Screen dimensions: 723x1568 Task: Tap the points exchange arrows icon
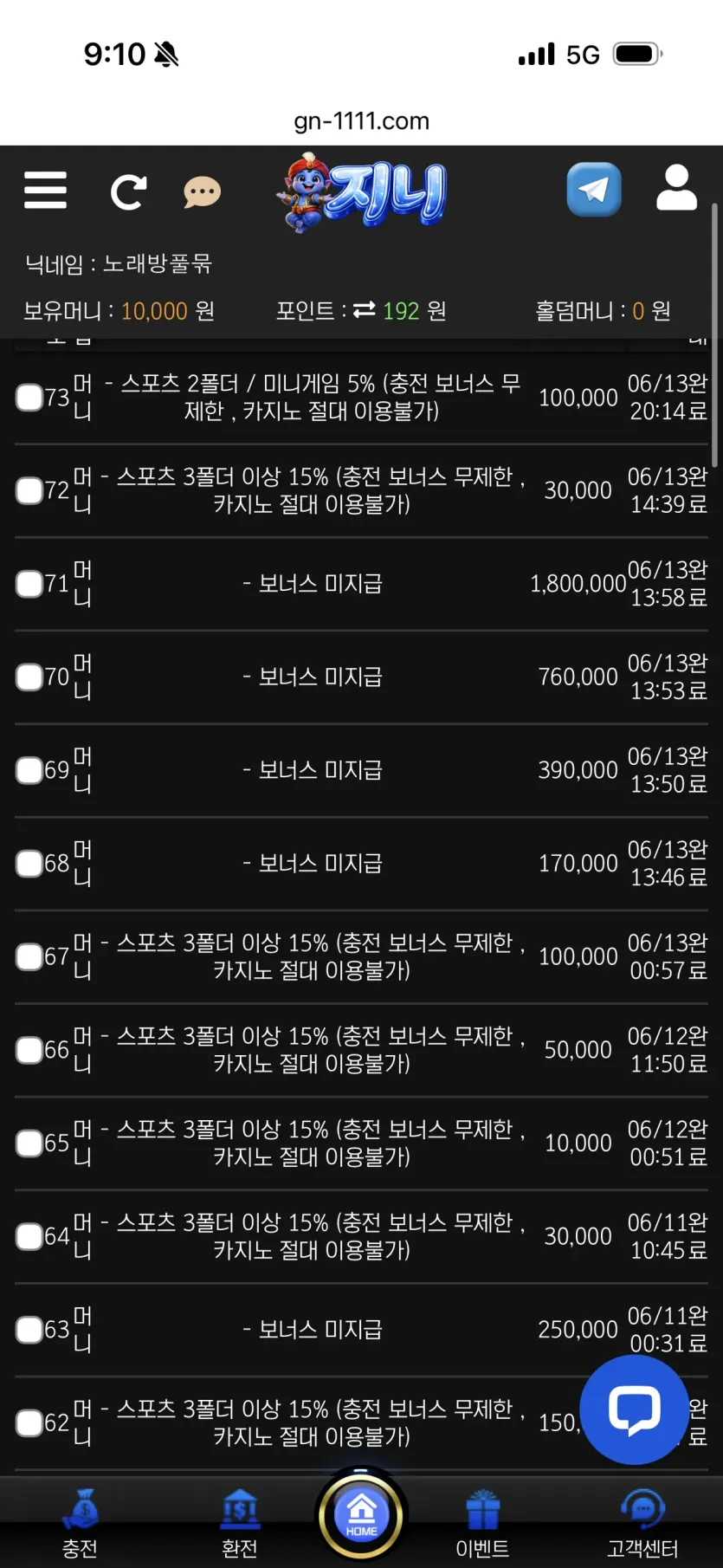tap(364, 310)
